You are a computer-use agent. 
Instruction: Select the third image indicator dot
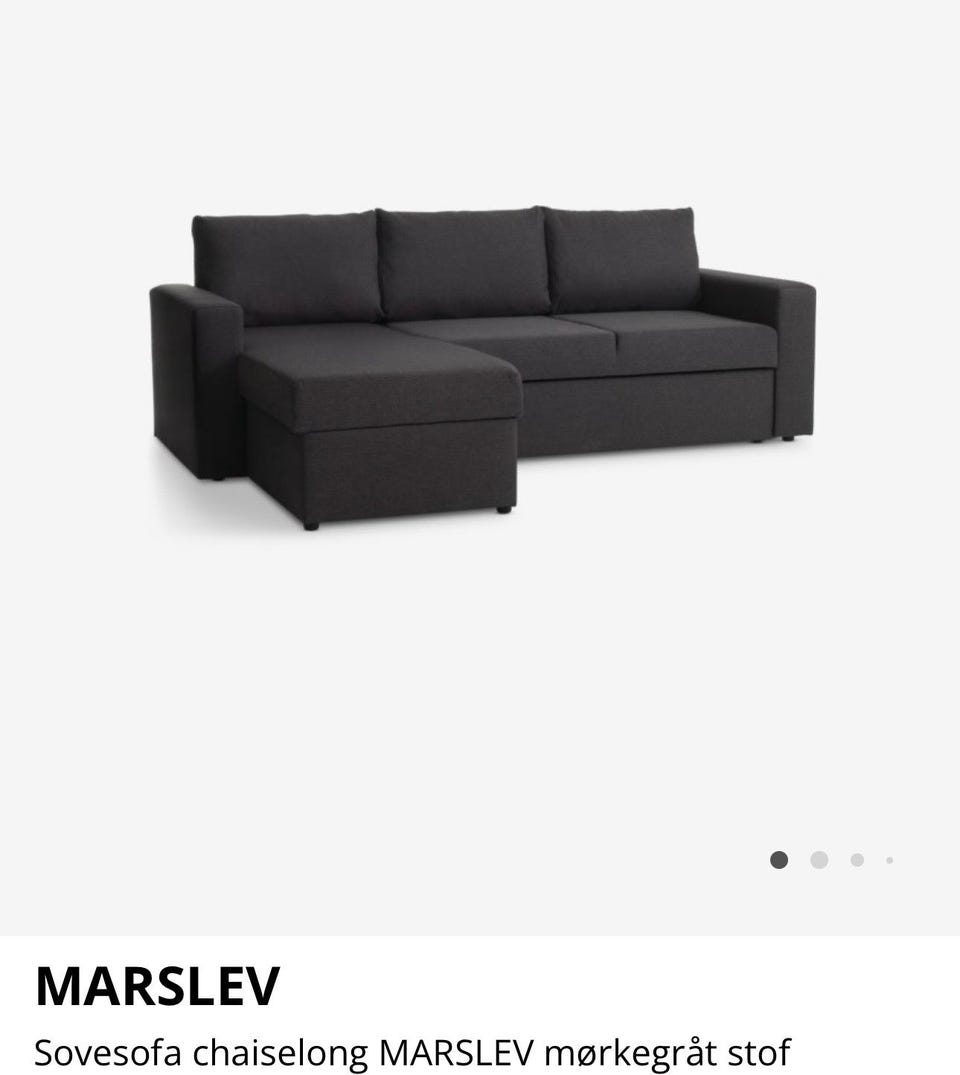pyautogui.click(x=857, y=860)
